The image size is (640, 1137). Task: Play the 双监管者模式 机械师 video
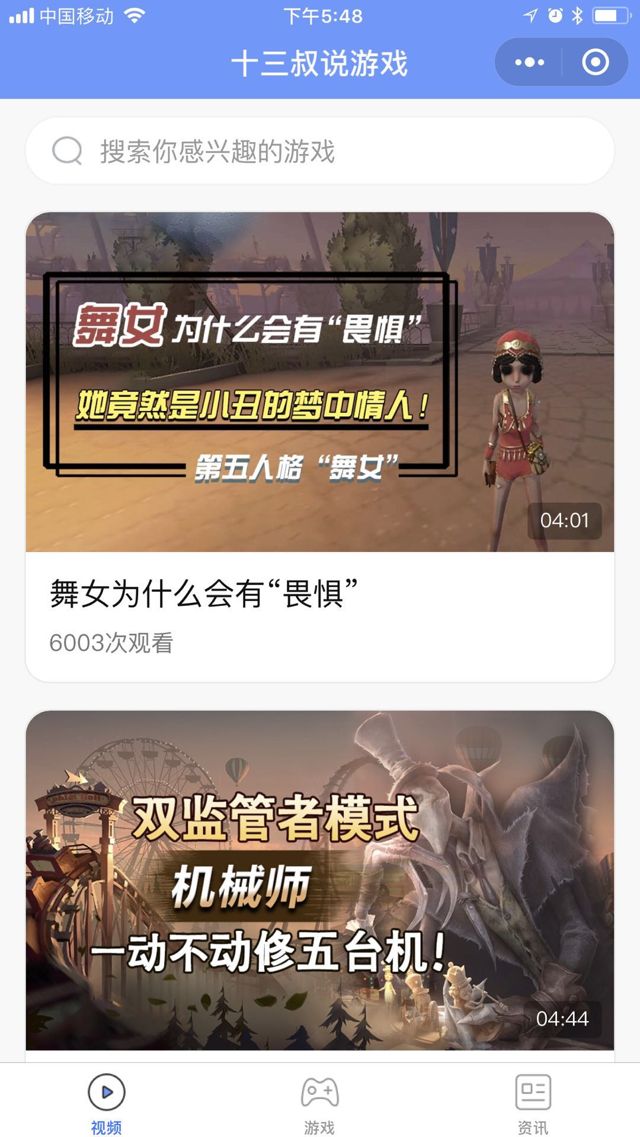tap(319, 880)
